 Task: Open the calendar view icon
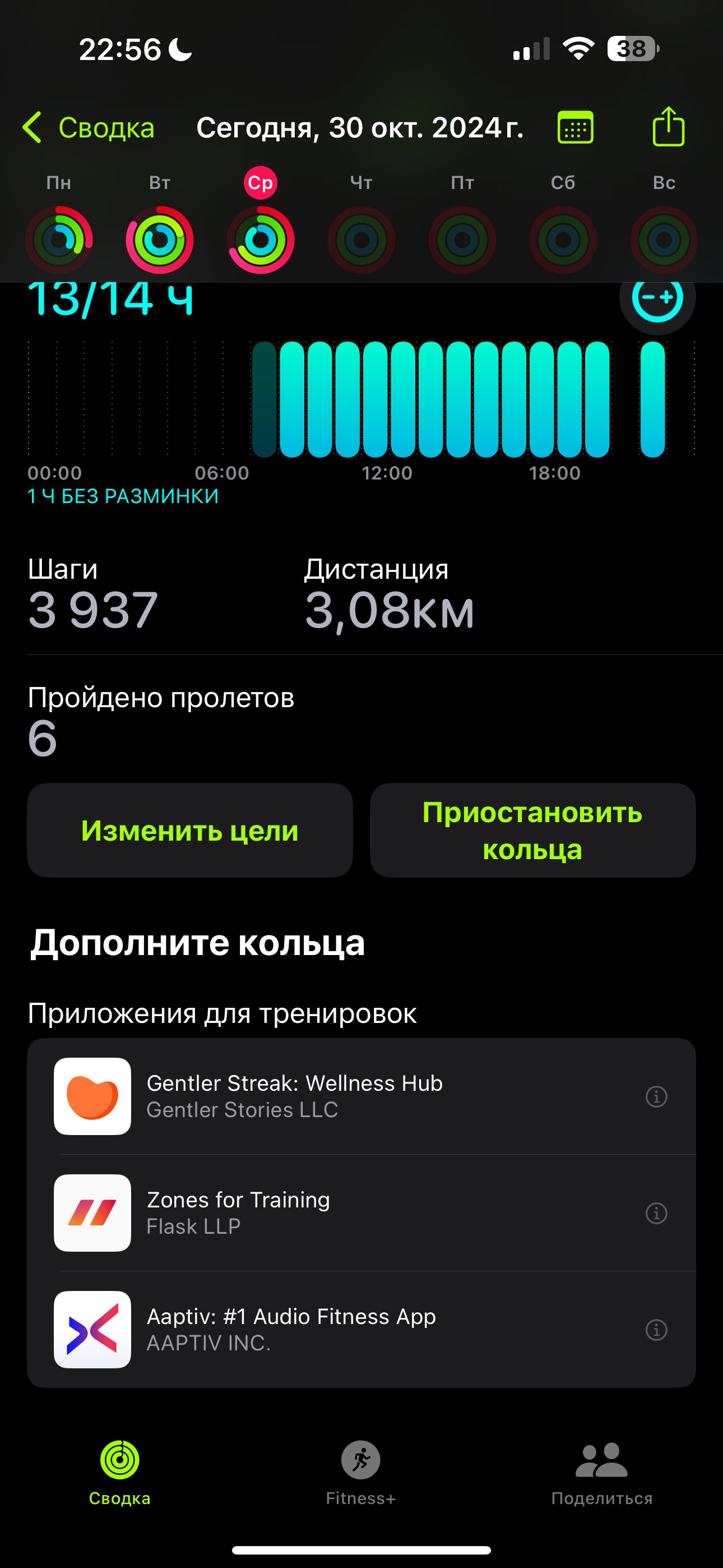tap(575, 127)
